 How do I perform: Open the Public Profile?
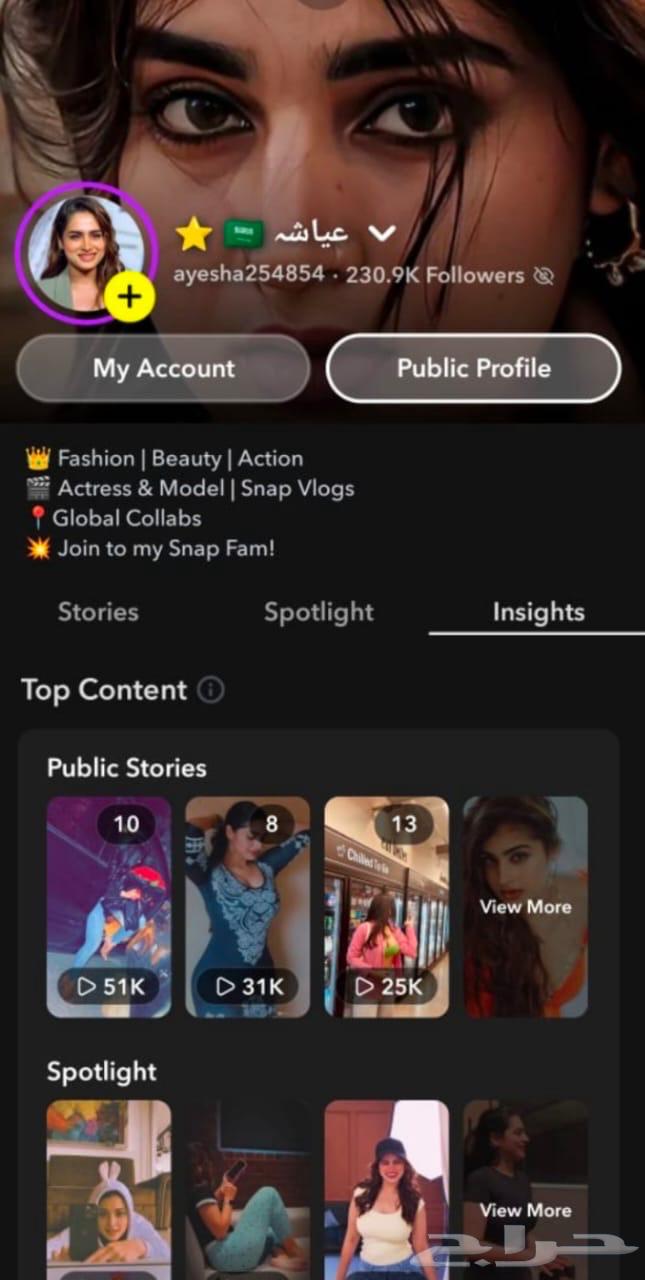point(473,368)
